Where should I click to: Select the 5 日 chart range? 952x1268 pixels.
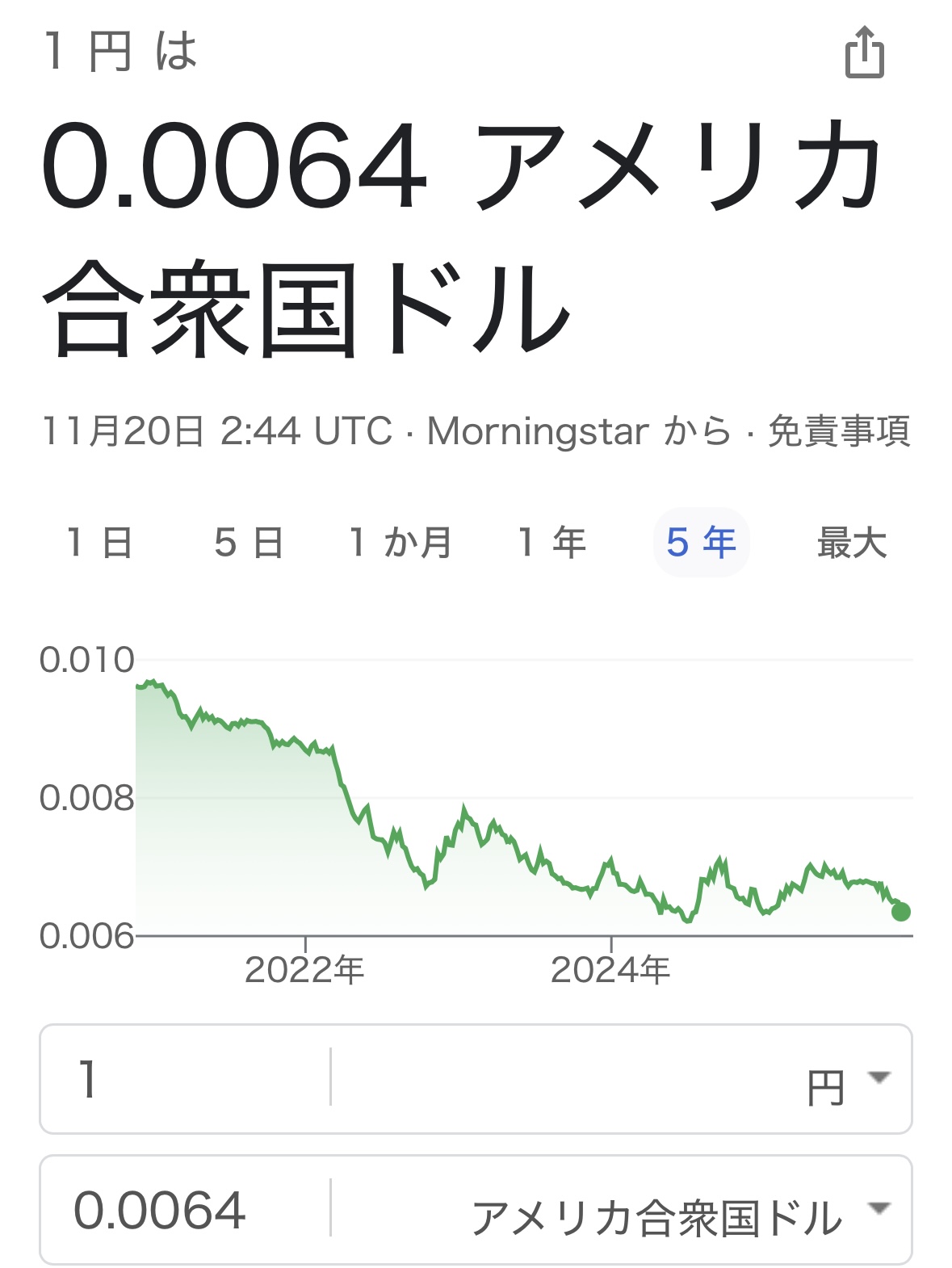click(x=249, y=543)
